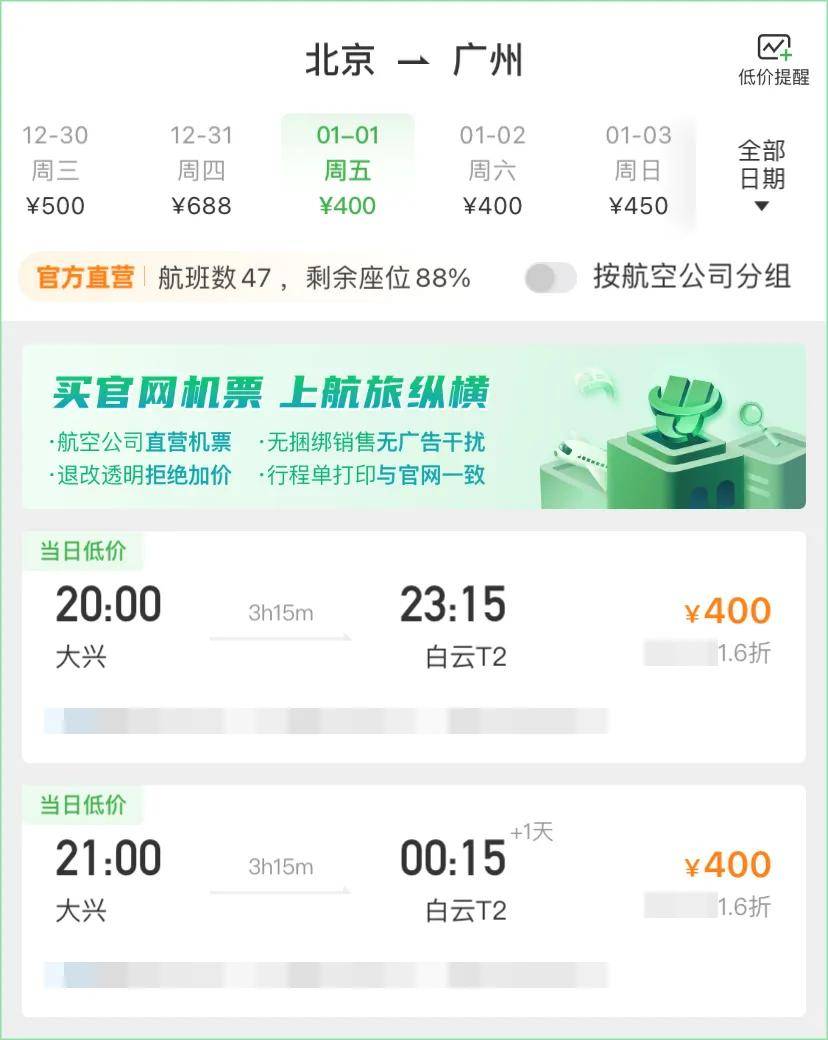Viewport: 828px width, 1040px height.
Task: Expand the 全部日期 calendar dropdown
Action: (761, 175)
